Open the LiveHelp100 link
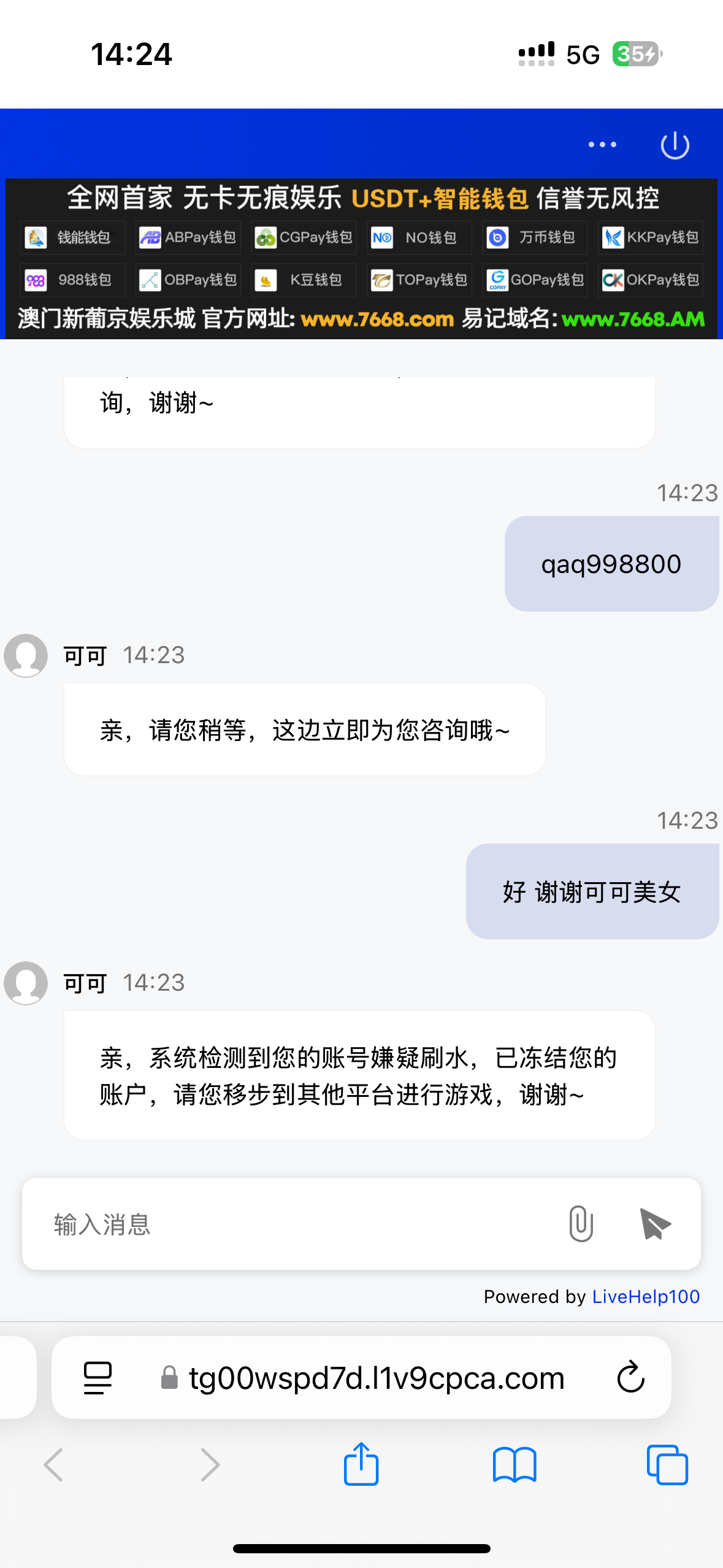The height and width of the screenshot is (1568, 723). click(646, 1296)
